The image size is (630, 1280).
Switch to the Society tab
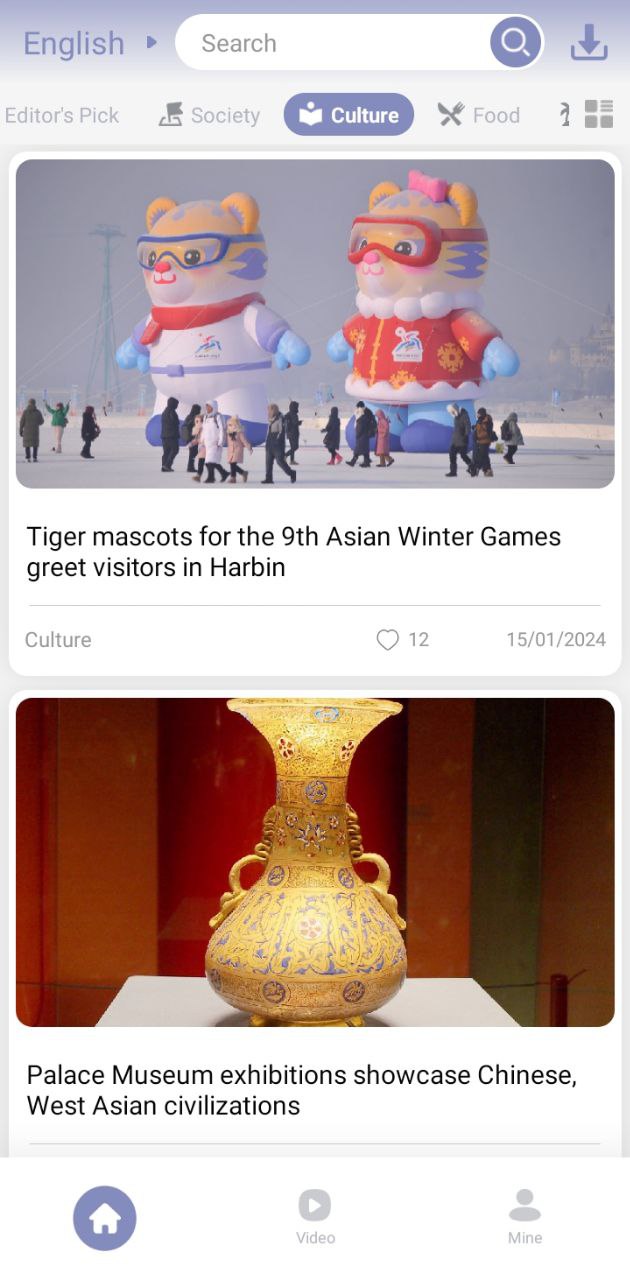point(209,115)
